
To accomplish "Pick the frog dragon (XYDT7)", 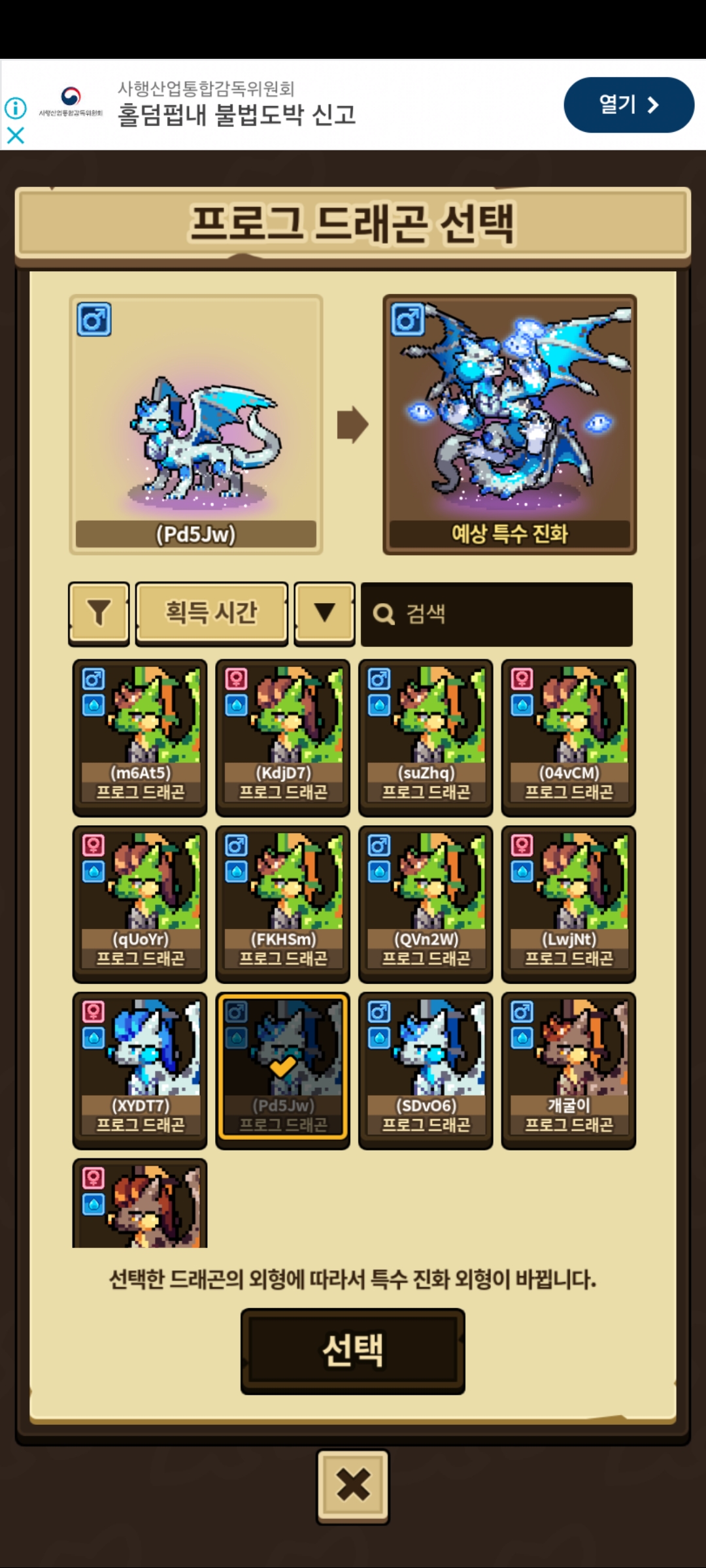I will (x=140, y=1070).
